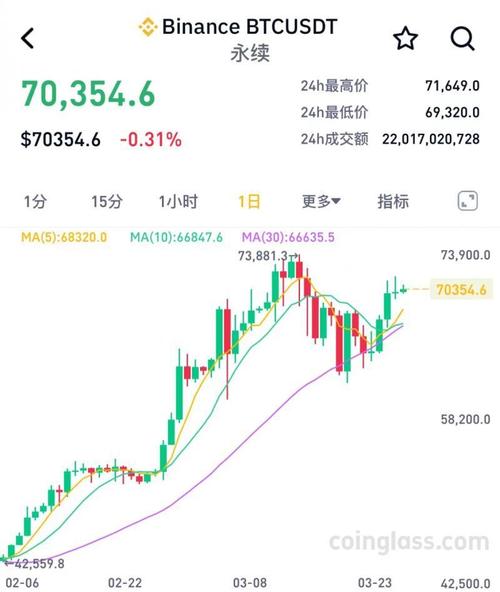Open the 指标 indicators settings
500x592 pixels.
click(x=393, y=201)
